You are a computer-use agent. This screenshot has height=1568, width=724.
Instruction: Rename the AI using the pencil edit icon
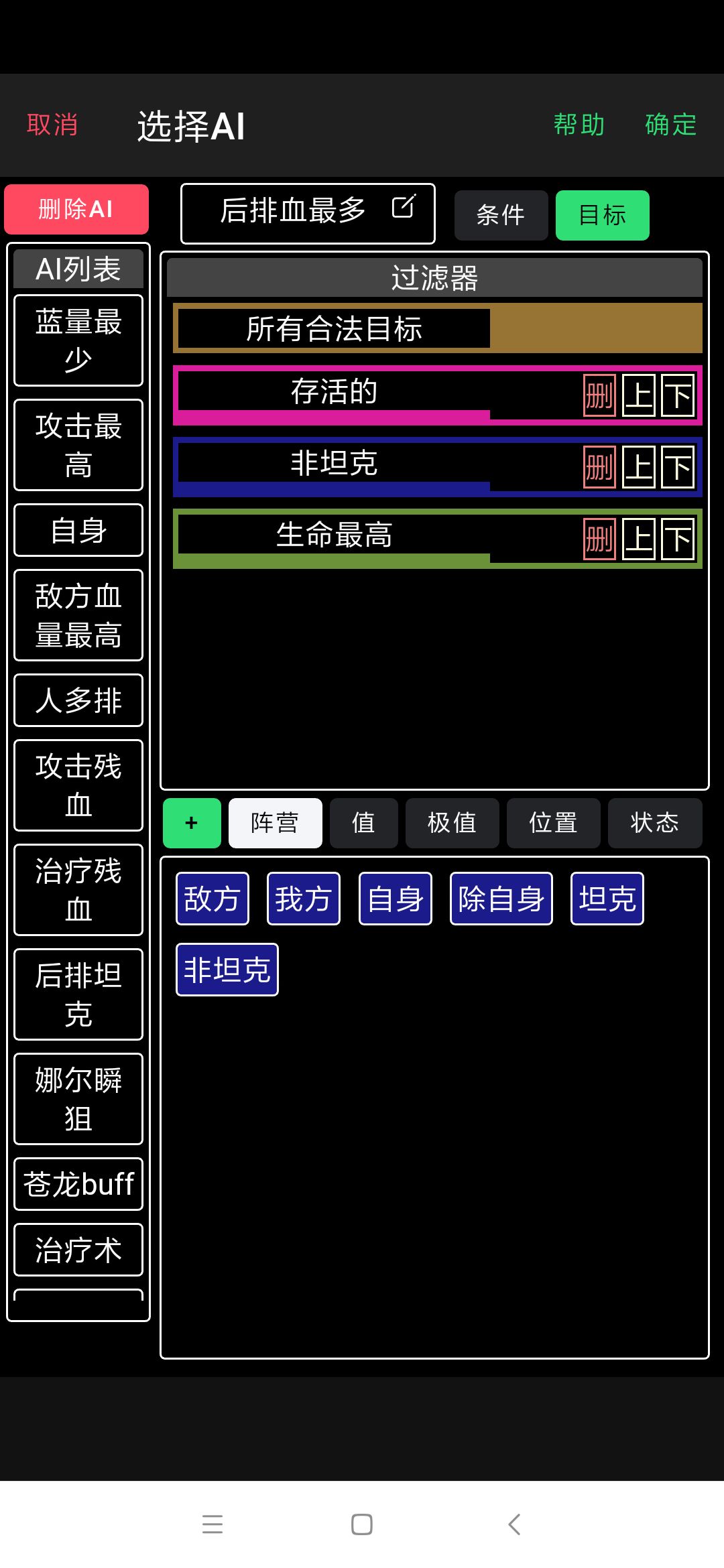click(404, 208)
